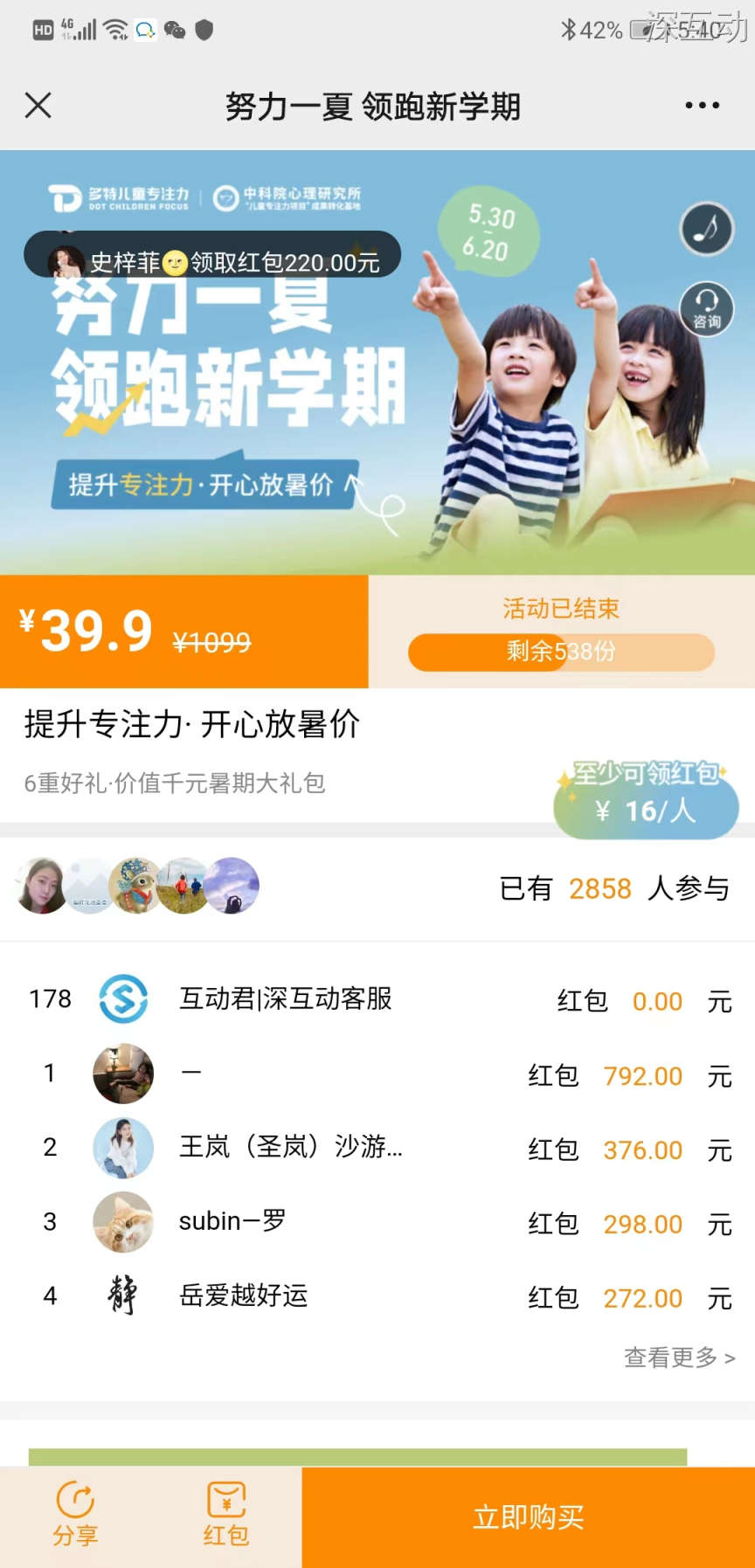Tap the 分享 share button
The width and height of the screenshot is (755, 1568).
75,1516
